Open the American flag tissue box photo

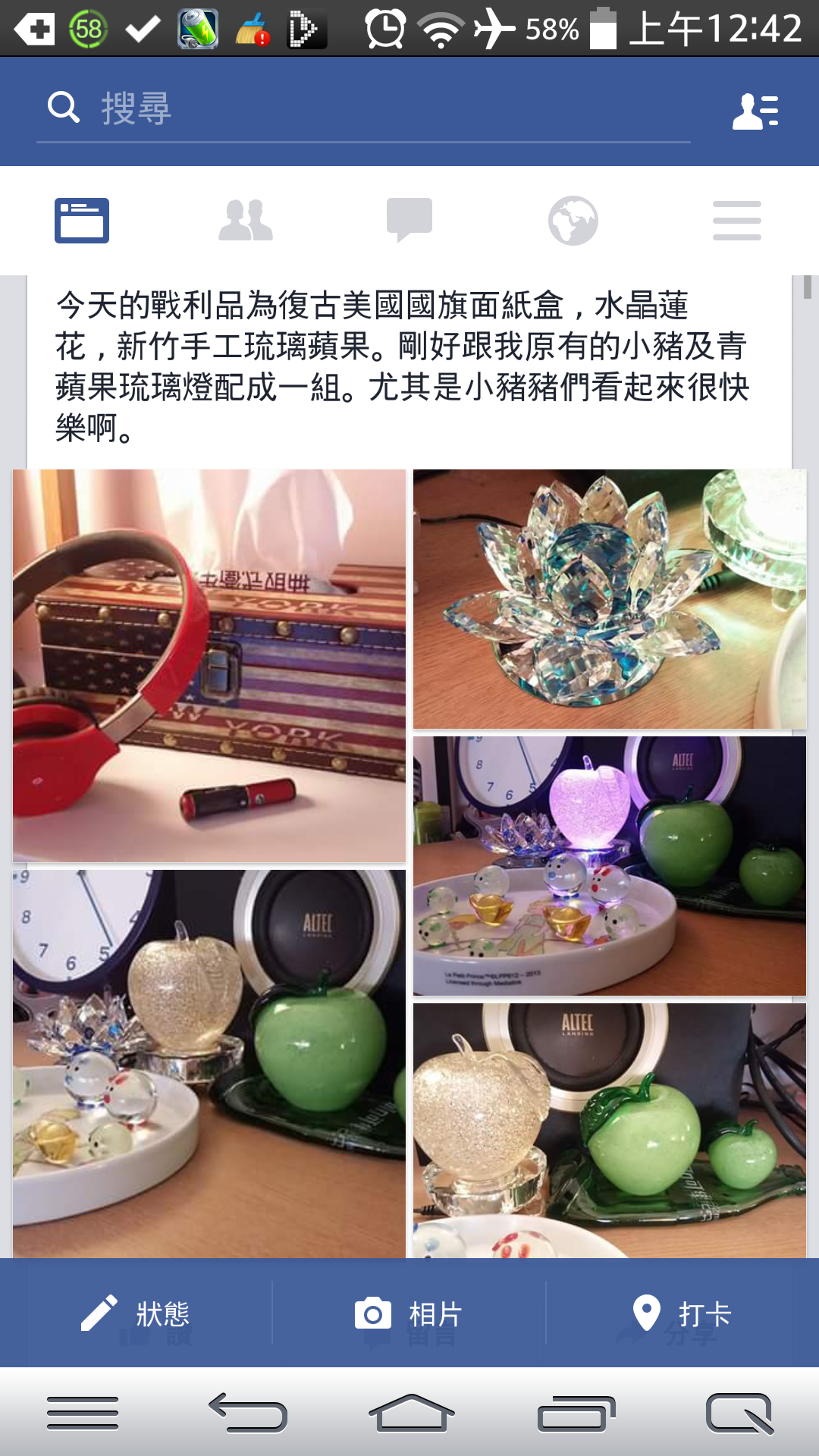[x=209, y=666]
